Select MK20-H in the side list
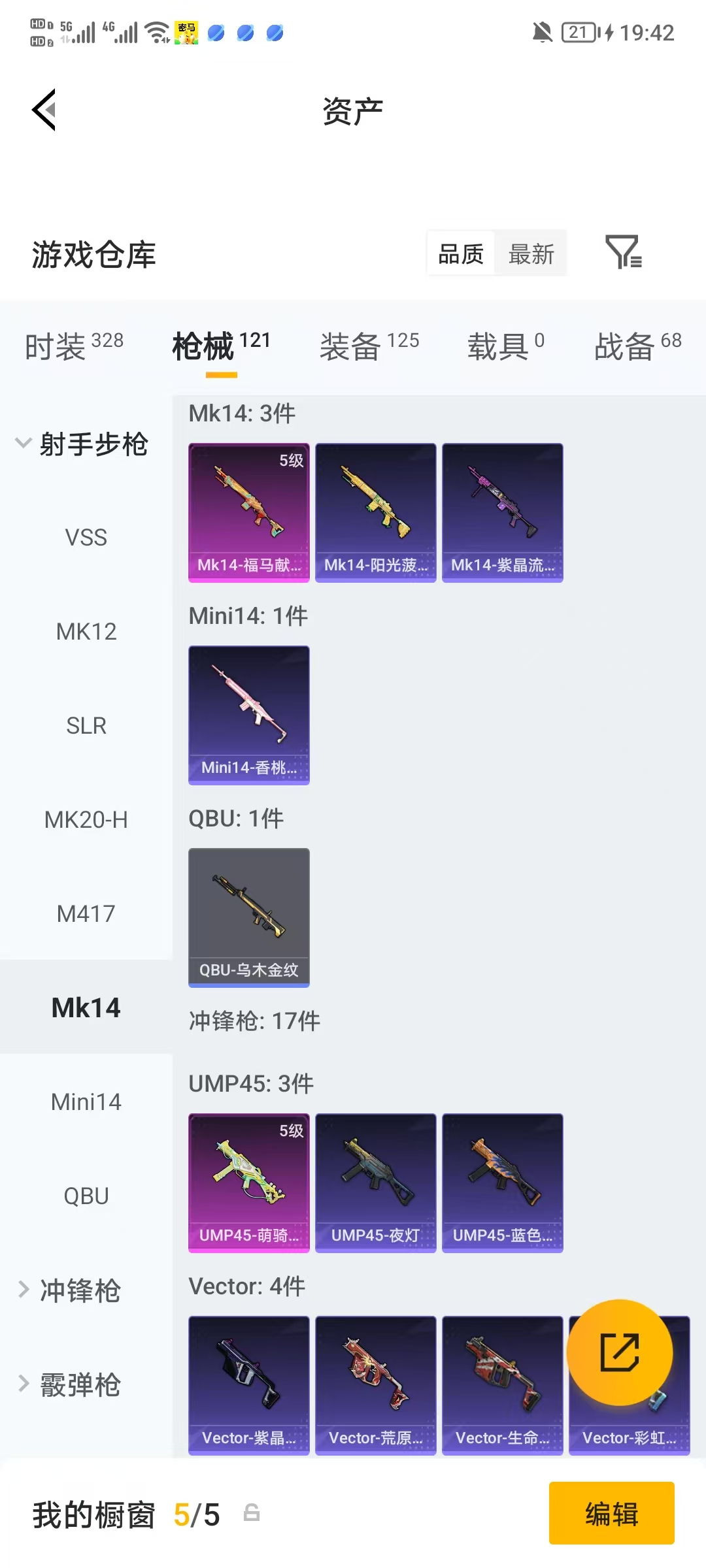 point(86,820)
